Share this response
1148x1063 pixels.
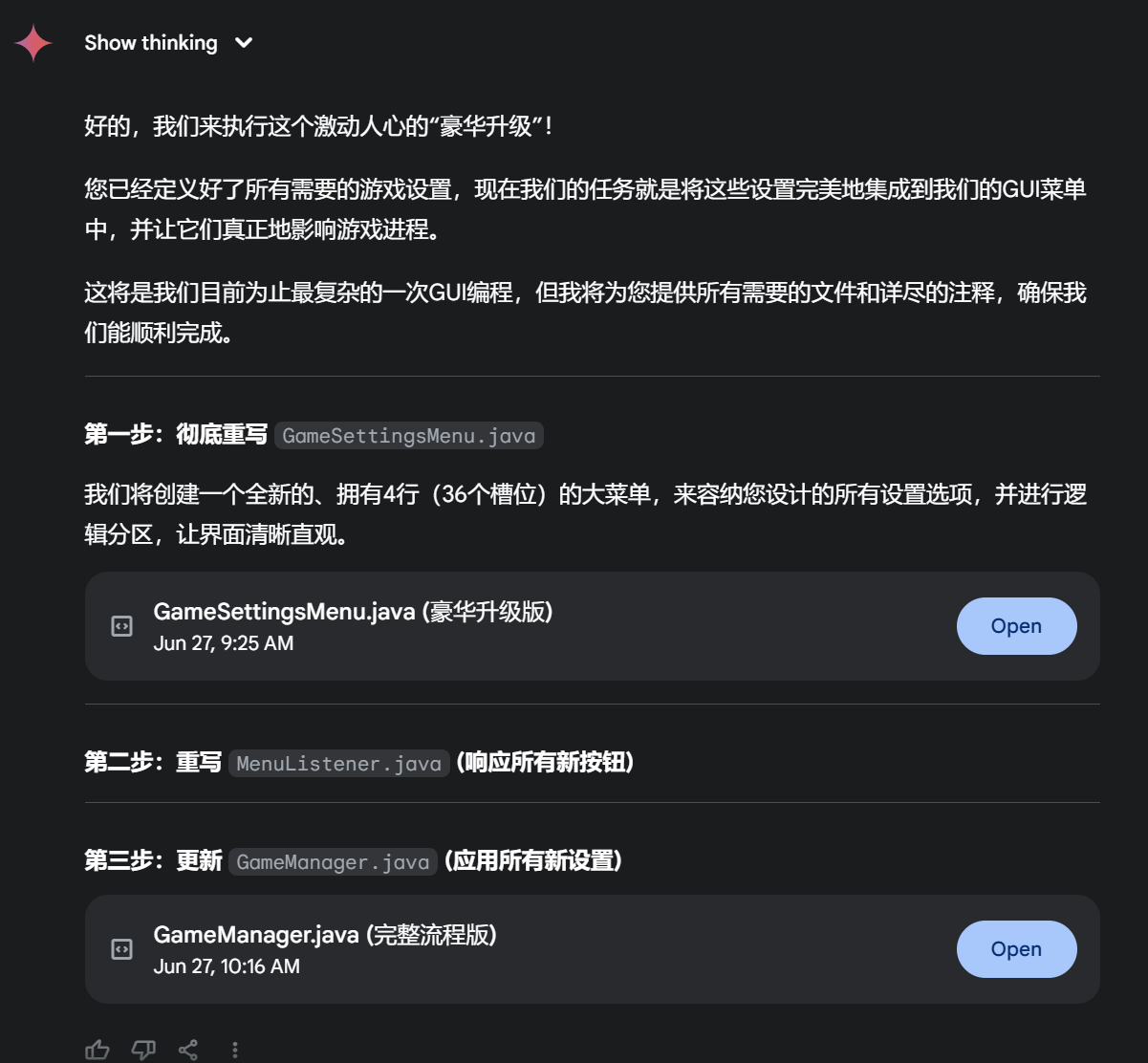coord(188,1050)
